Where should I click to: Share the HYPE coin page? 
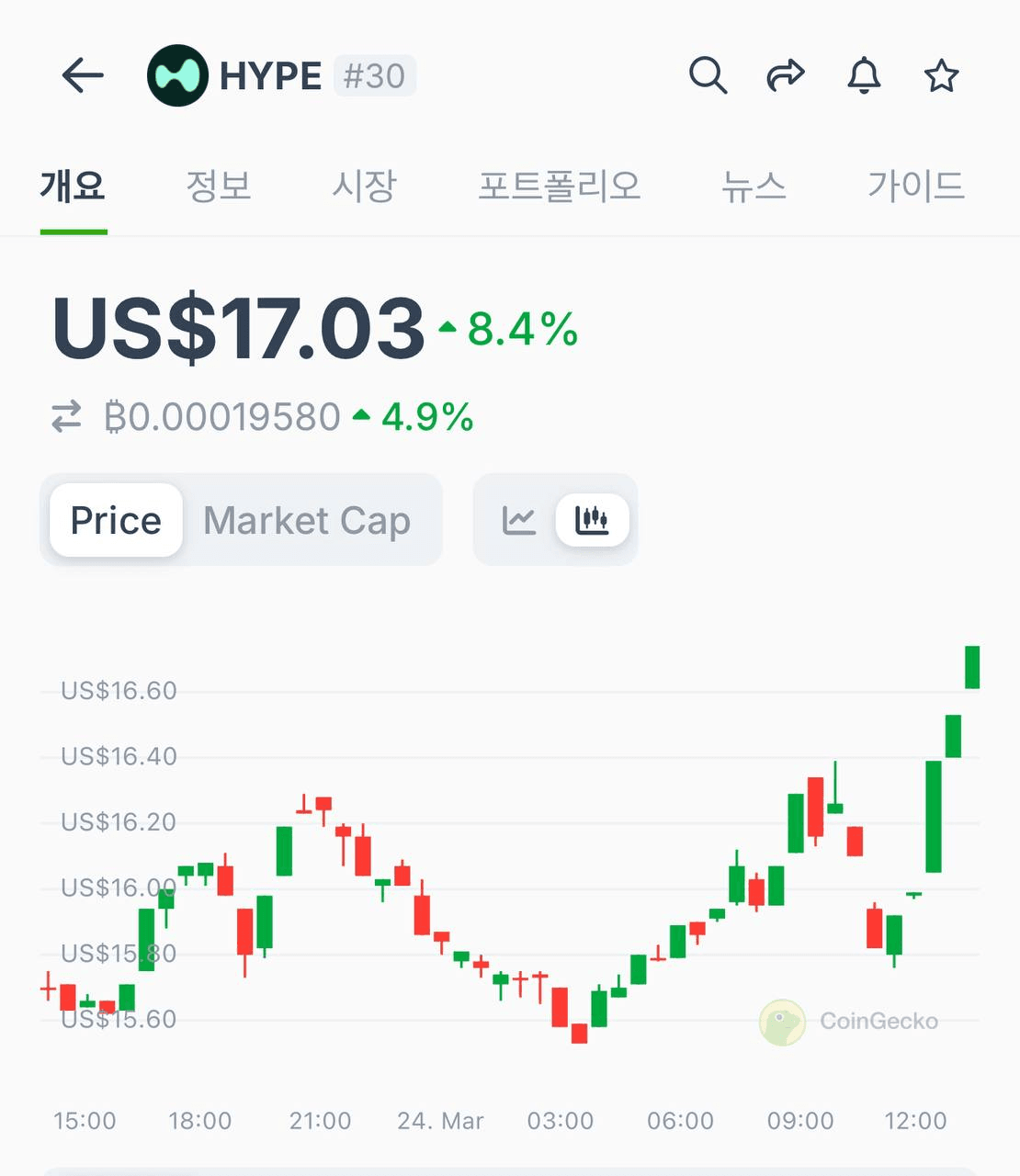point(786,75)
